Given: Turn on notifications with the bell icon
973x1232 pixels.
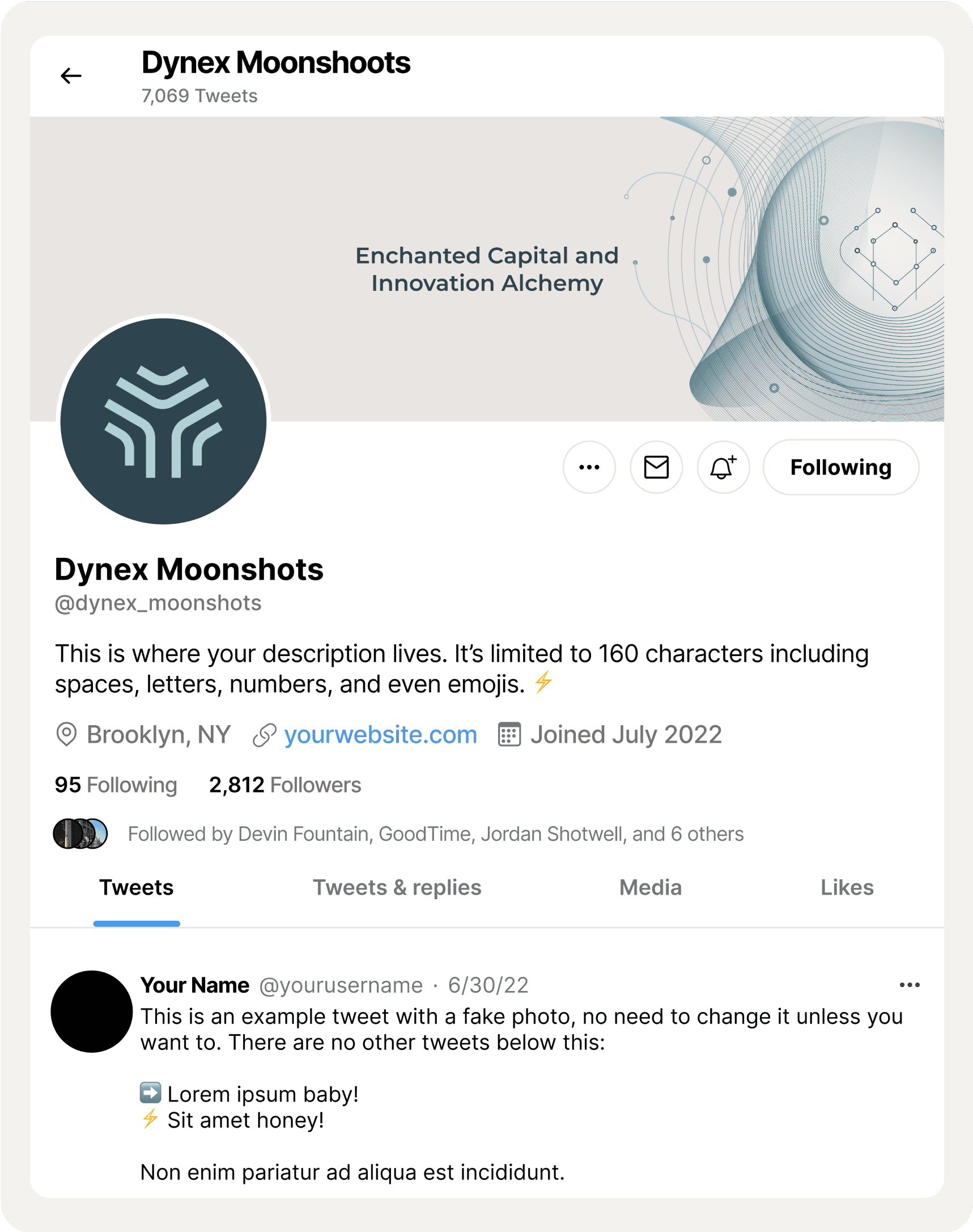Looking at the screenshot, I should [723, 467].
